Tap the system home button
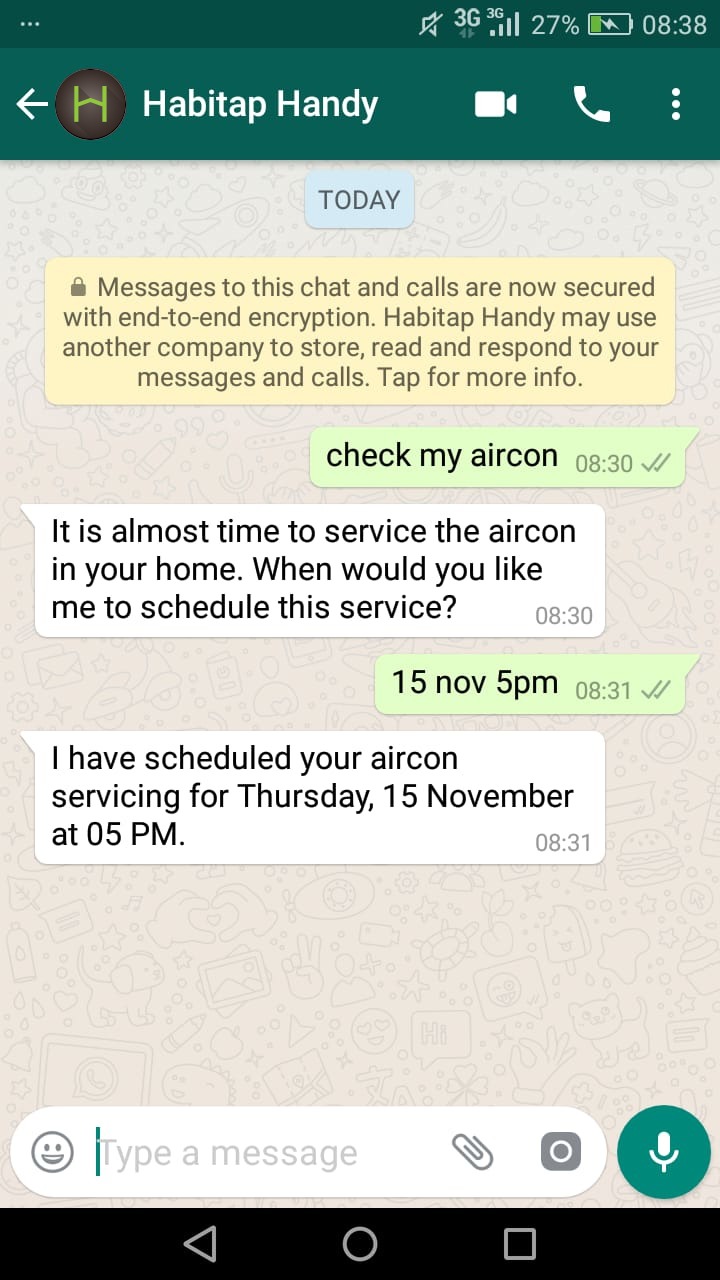This screenshot has width=720, height=1280. (x=360, y=1244)
